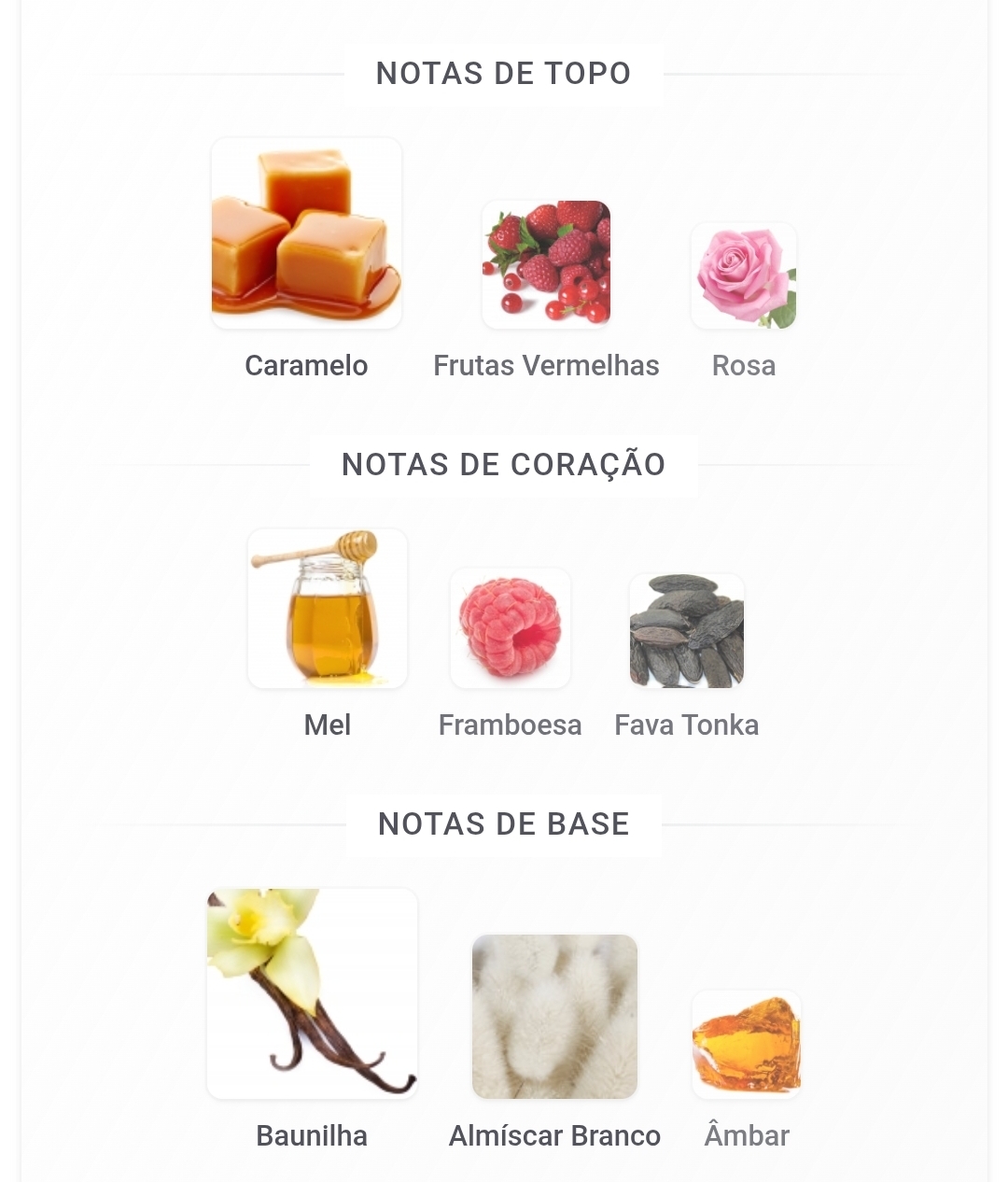Image resolution: width=1008 pixels, height=1182 pixels.
Task: Show details for Fava Tonka
Action: [x=687, y=631]
